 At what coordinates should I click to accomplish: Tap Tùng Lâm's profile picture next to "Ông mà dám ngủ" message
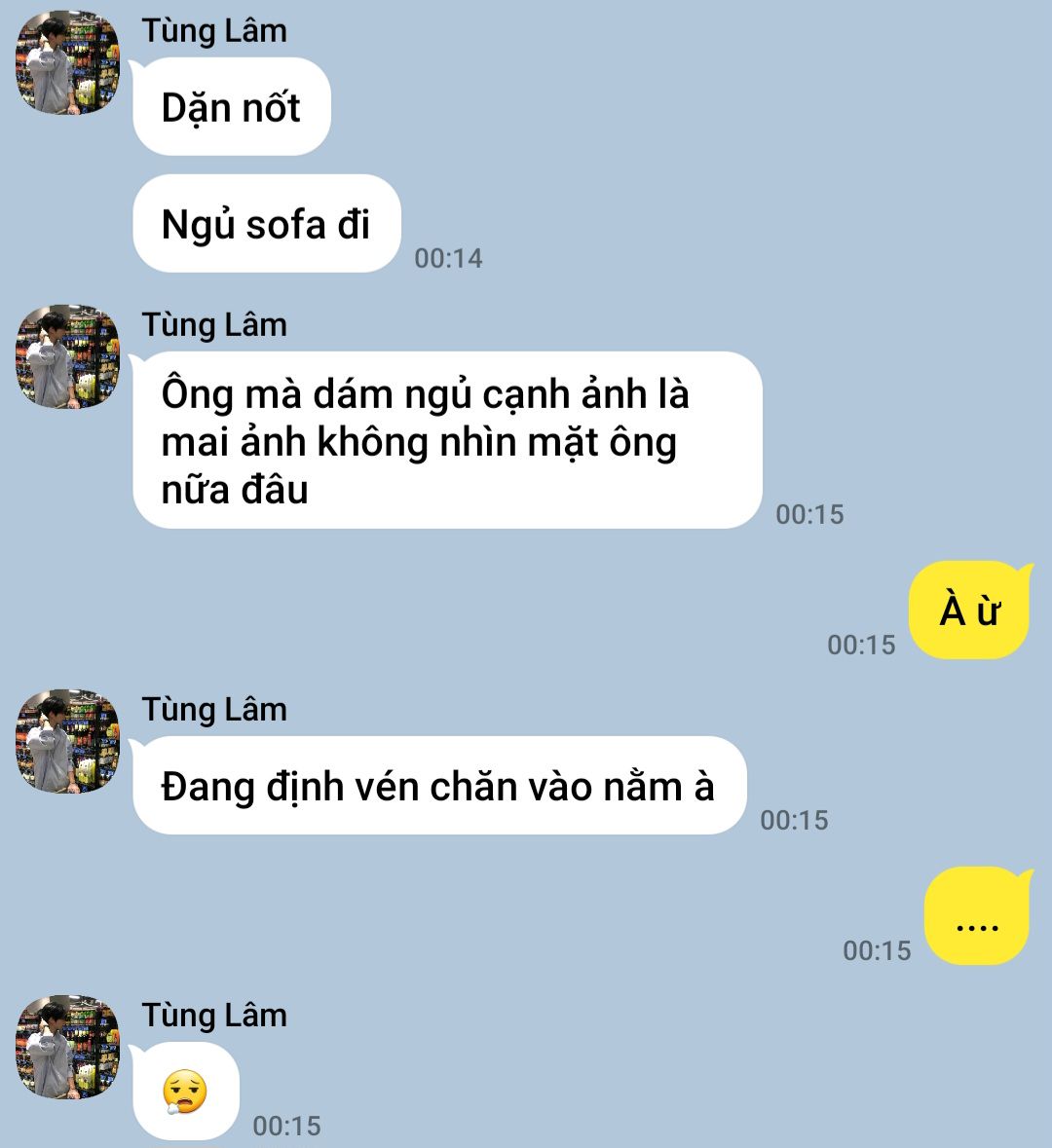click(x=67, y=356)
